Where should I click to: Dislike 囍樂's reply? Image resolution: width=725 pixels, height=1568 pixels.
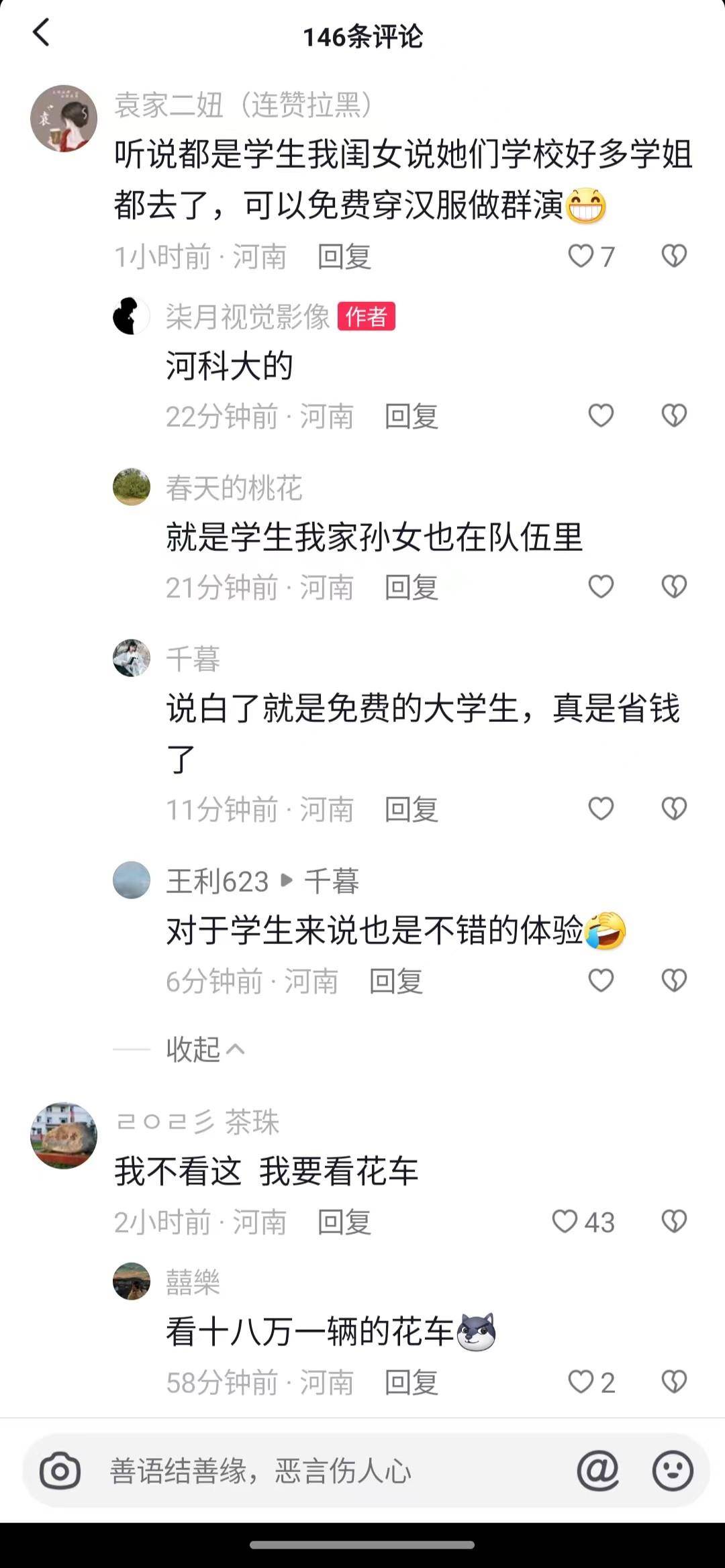click(x=674, y=1382)
